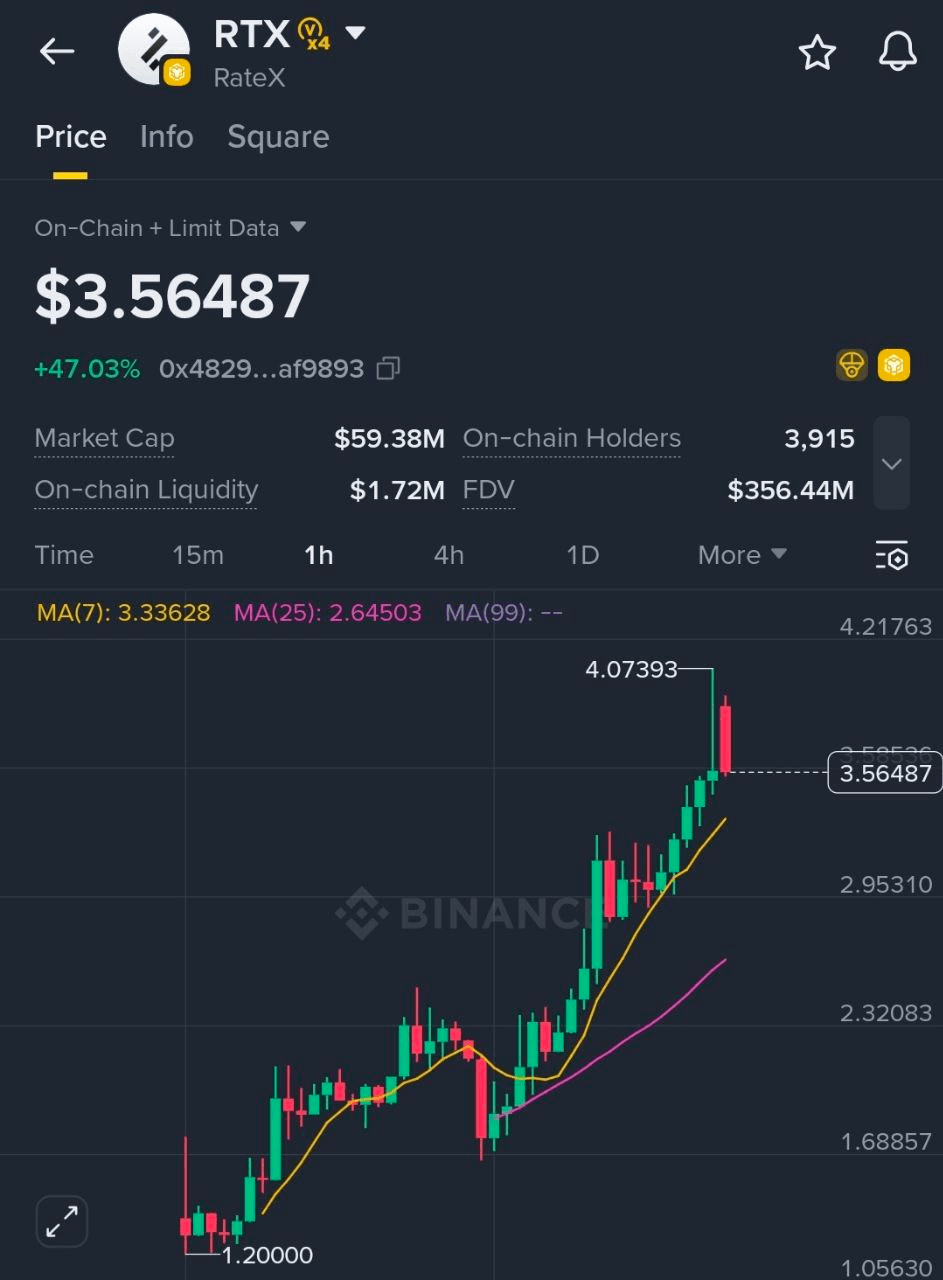Select the 1D interval
This screenshot has height=1280, width=943.
pos(582,555)
